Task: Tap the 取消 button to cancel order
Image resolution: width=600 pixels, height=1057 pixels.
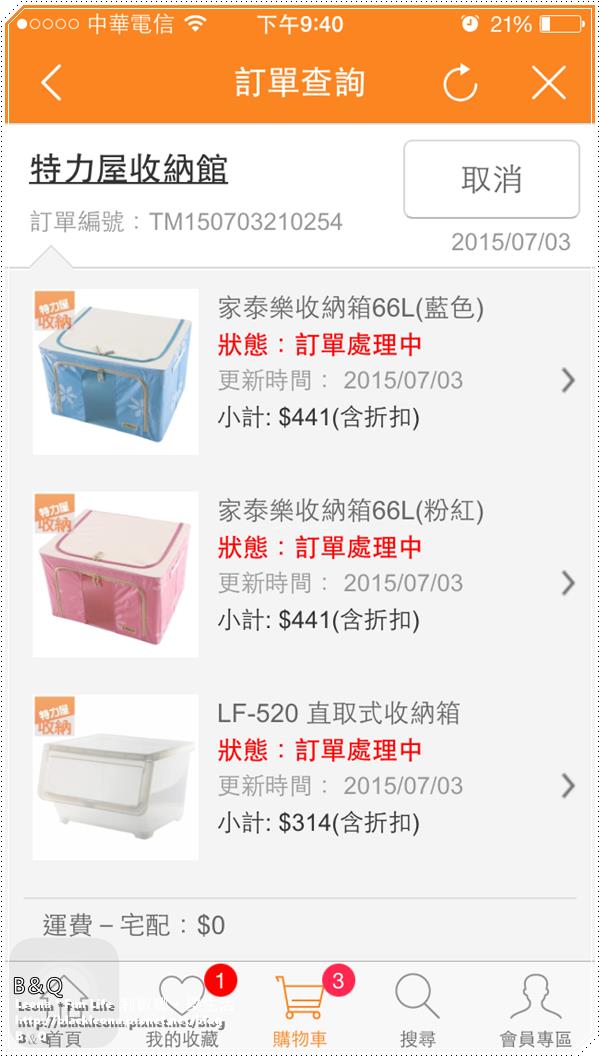Action: coord(491,179)
